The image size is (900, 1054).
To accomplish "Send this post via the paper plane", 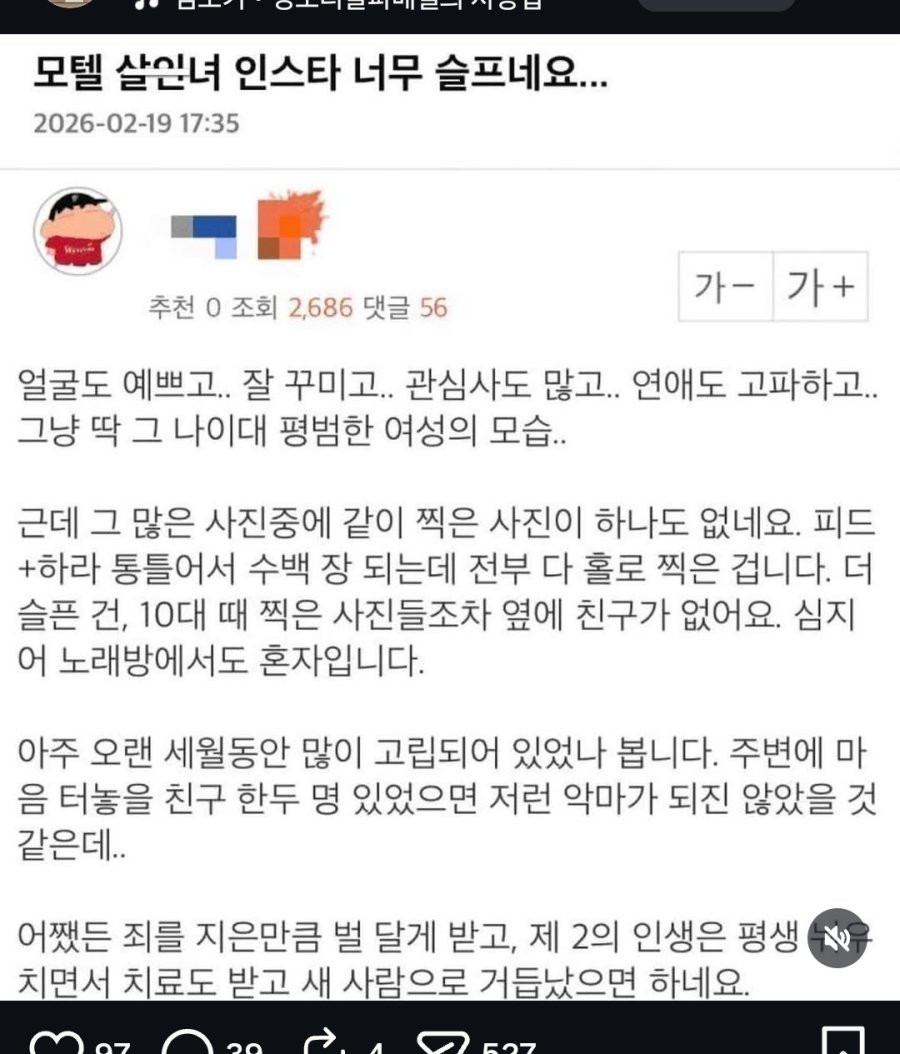I will click(x=444, y=1042).
